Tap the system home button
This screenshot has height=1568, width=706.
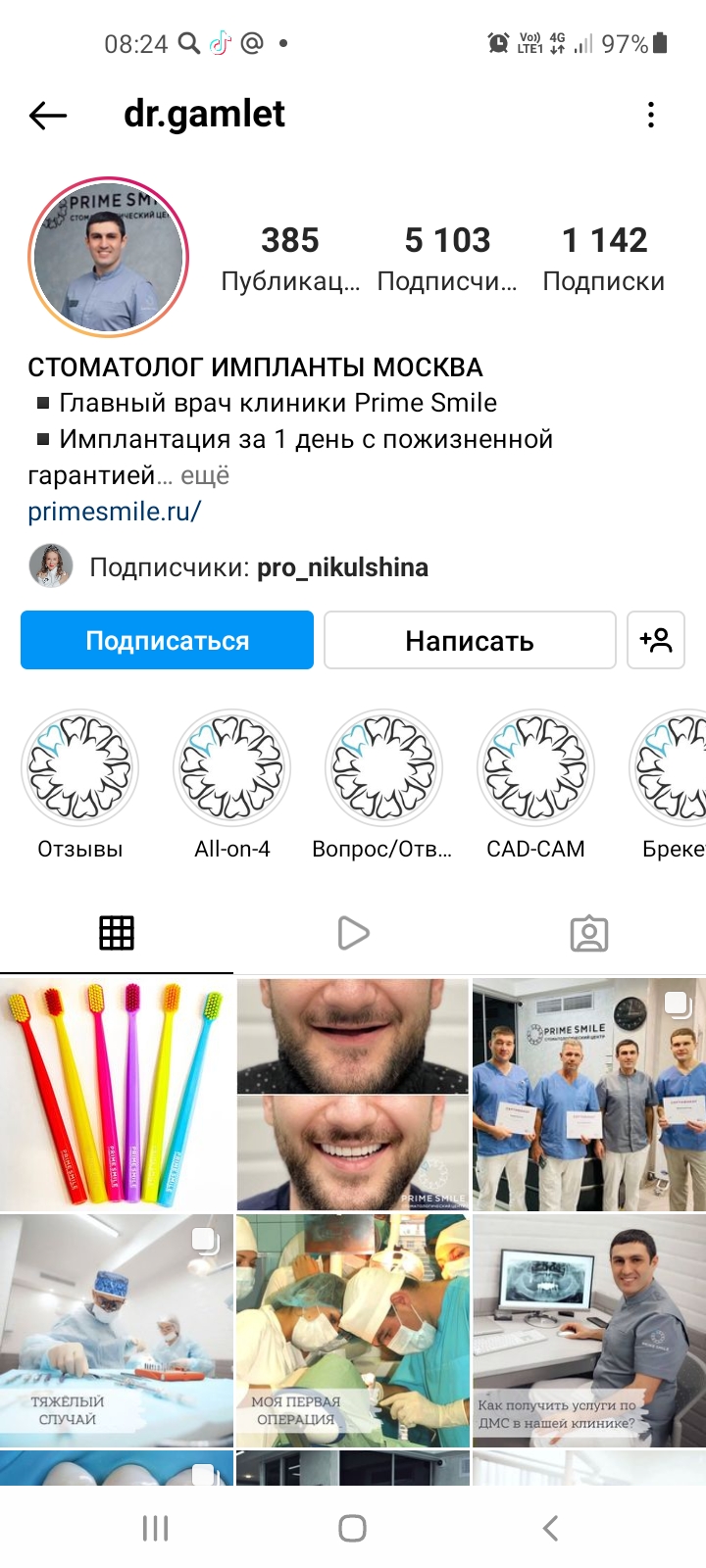coord(352,1528)
